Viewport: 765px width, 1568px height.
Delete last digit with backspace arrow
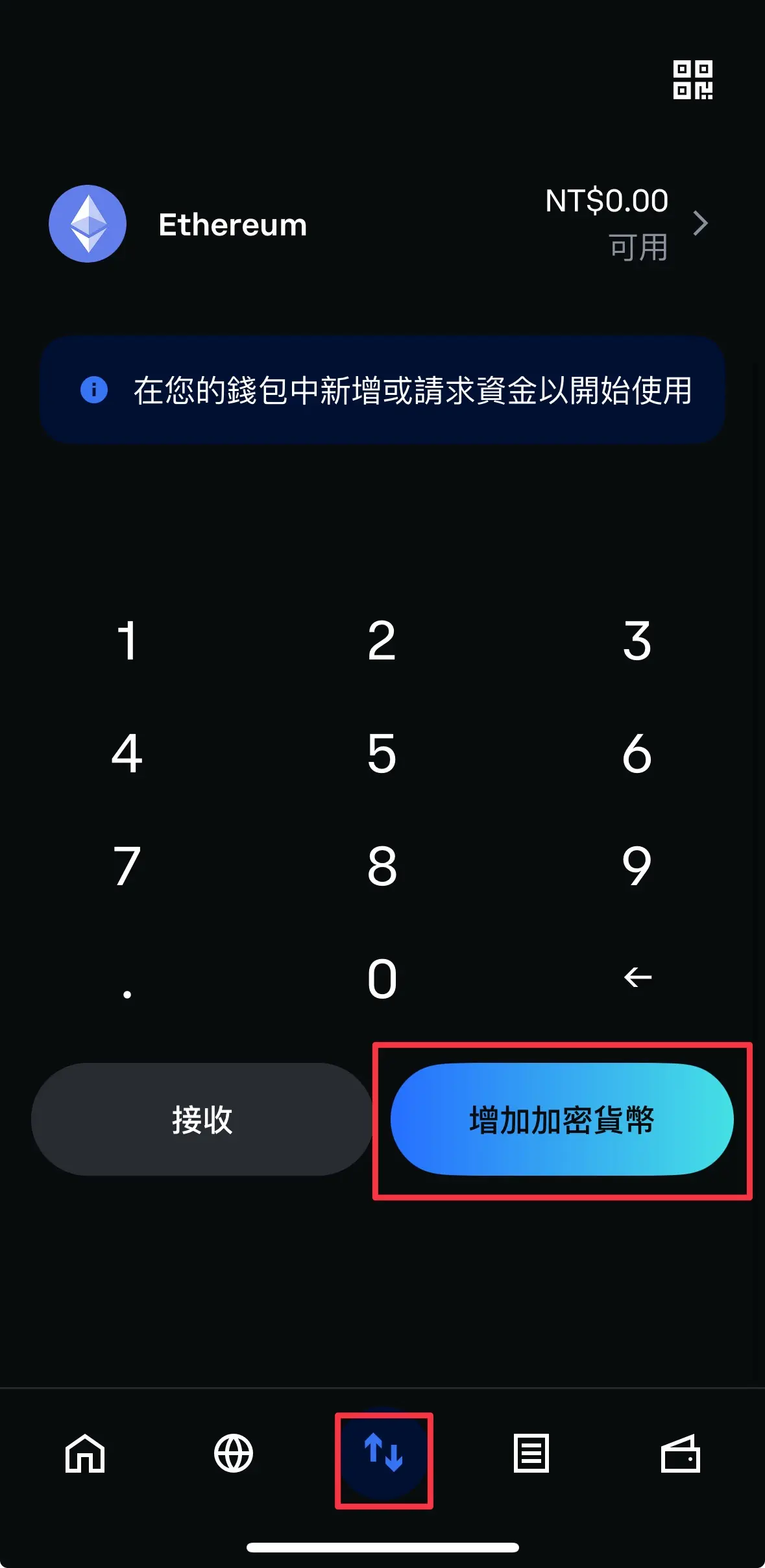637,977
